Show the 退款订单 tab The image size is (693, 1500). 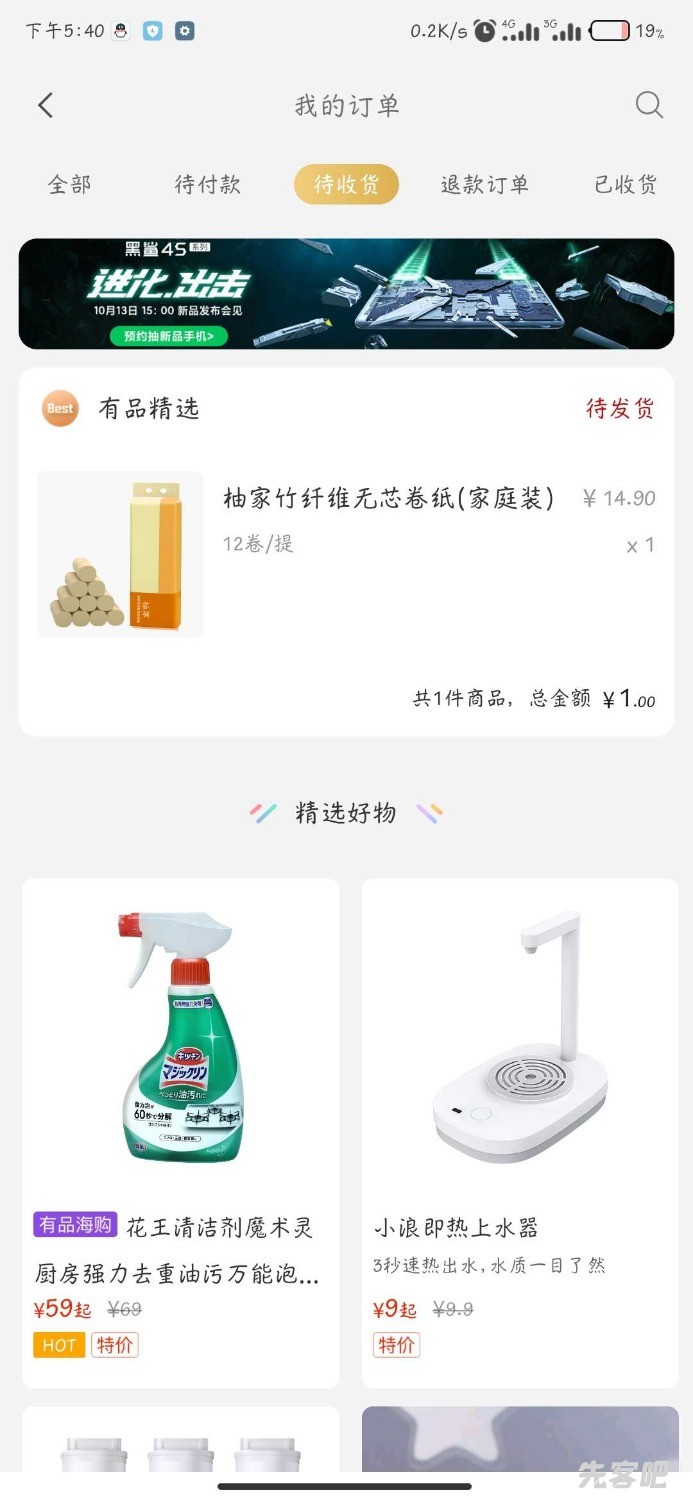[484, 185]
